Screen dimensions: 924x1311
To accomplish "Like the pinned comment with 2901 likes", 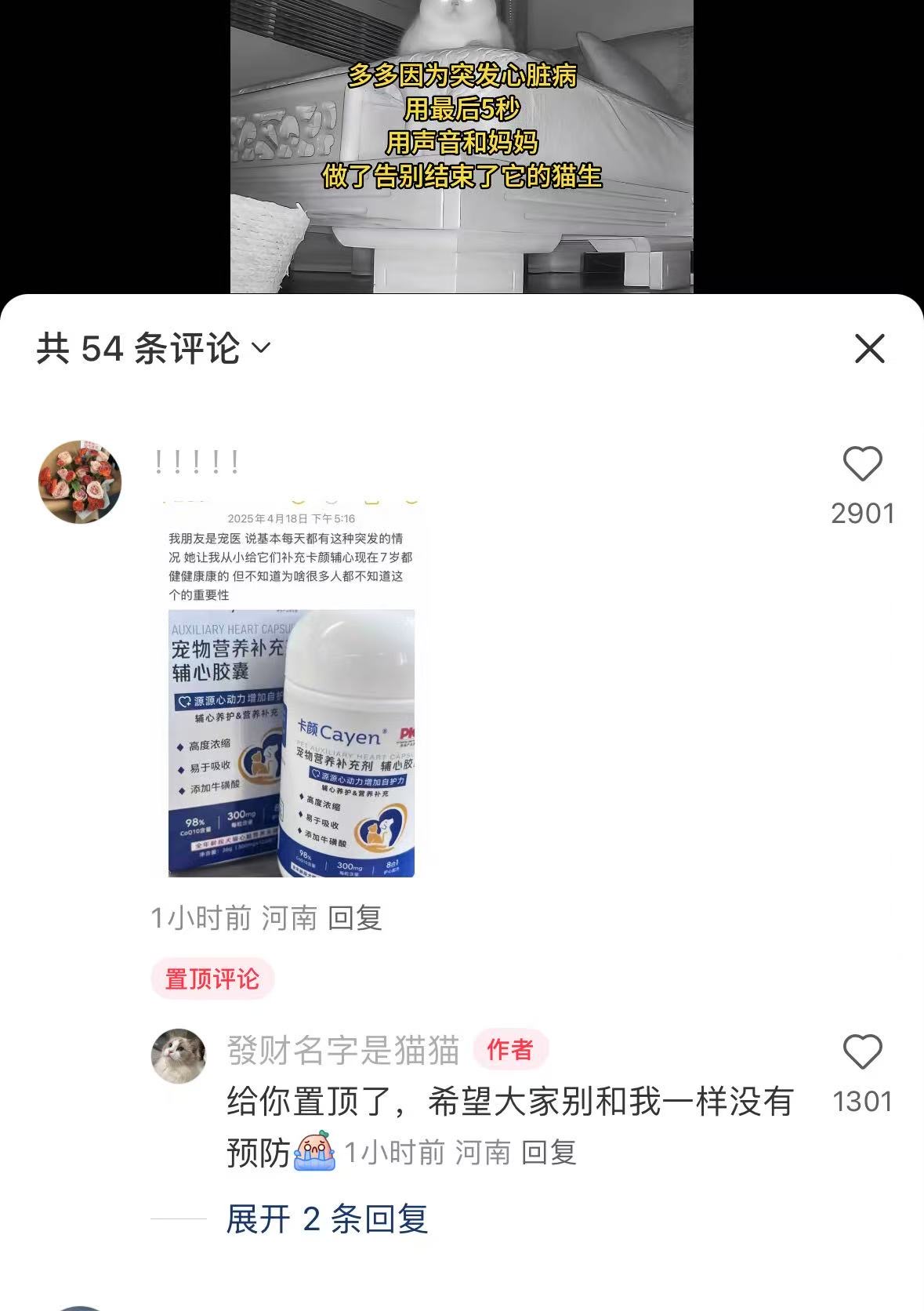I will [862, 464].
